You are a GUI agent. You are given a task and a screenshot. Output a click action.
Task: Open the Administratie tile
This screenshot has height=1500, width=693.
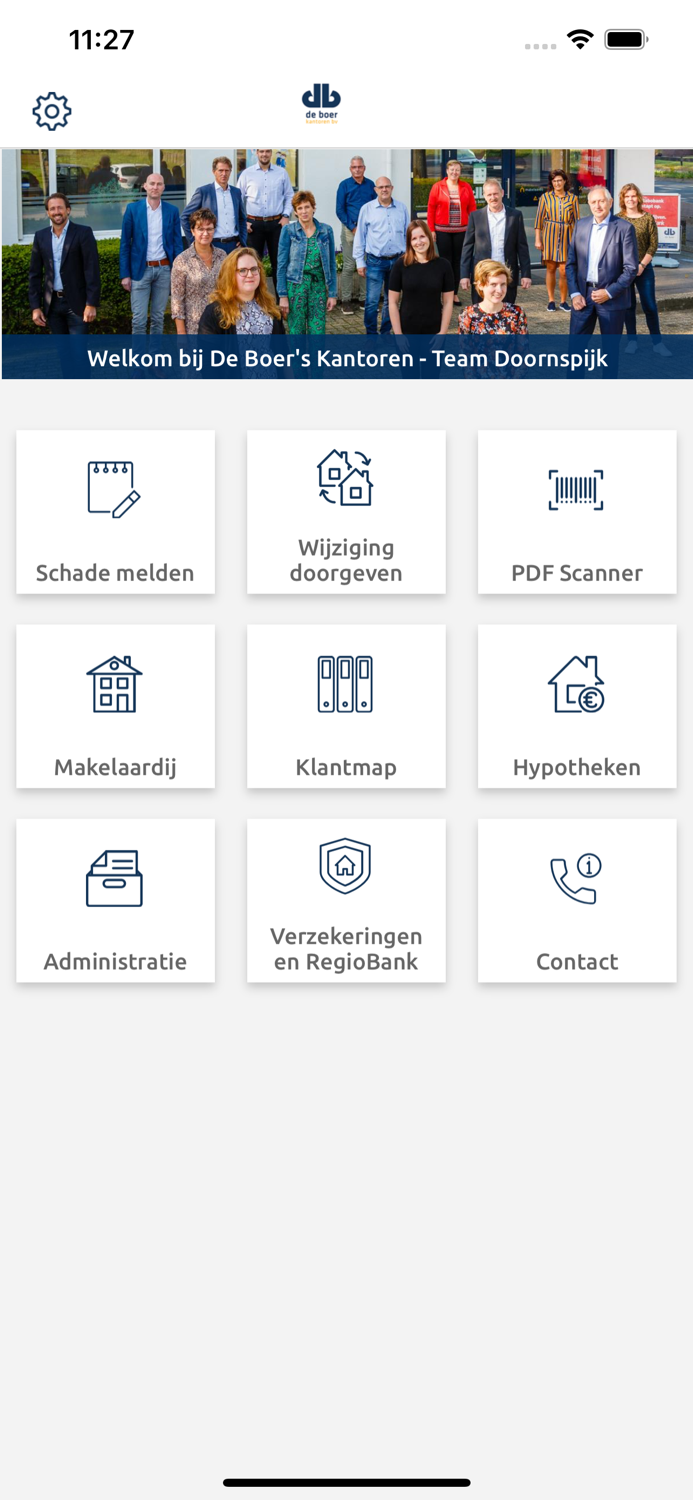pos(115,900)
